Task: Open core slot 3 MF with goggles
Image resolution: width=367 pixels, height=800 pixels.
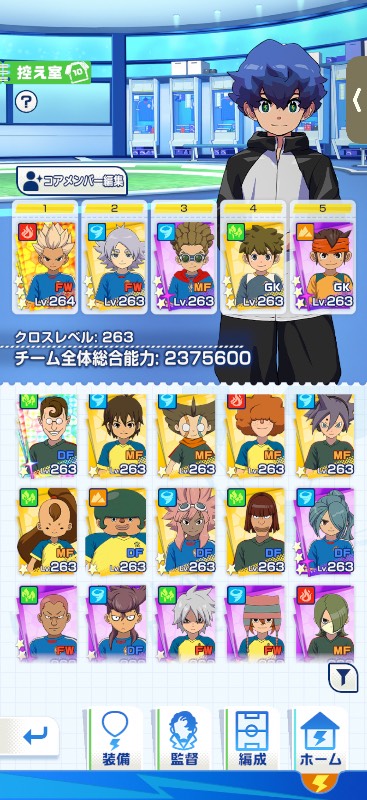Action: tap(184, 257)
